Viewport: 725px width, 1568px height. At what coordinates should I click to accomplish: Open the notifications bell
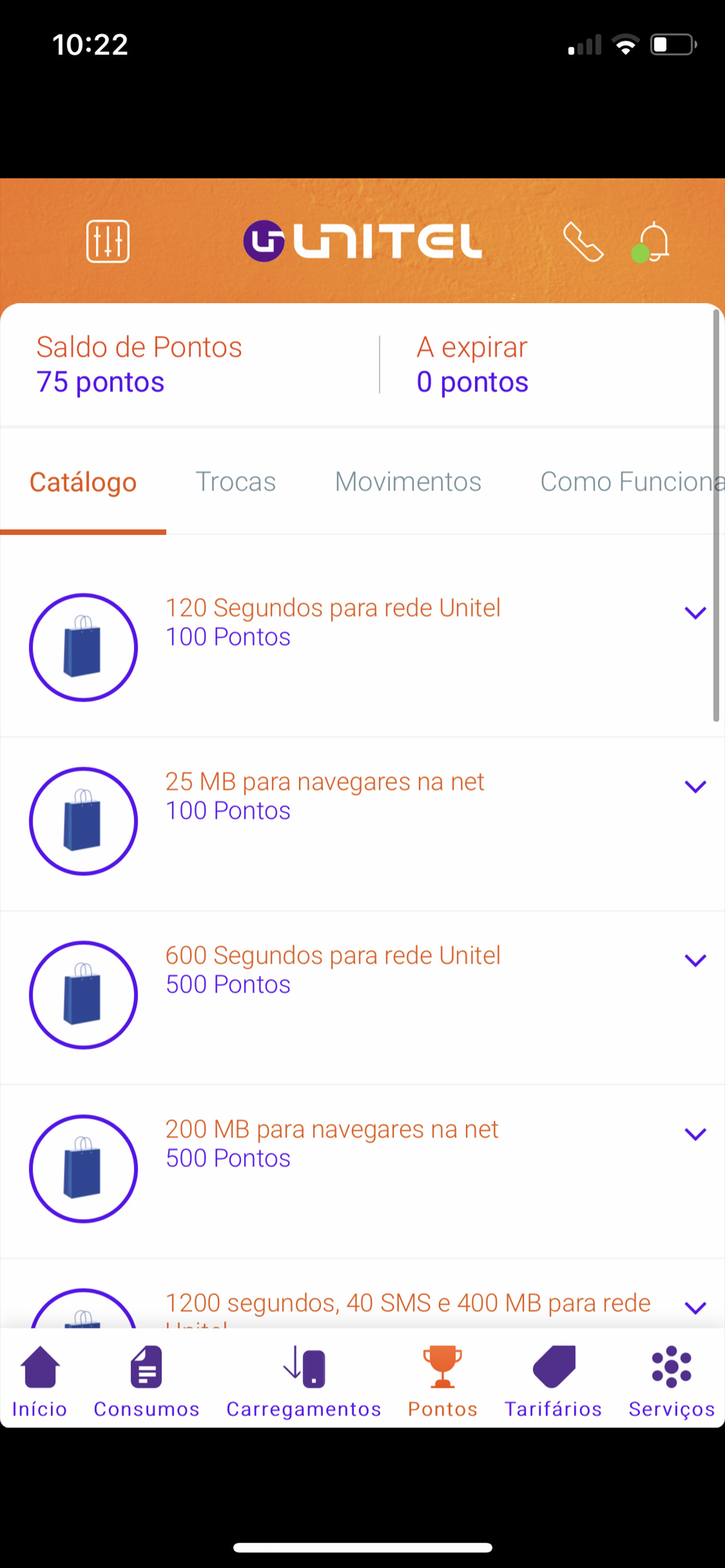tap(652, 242)
